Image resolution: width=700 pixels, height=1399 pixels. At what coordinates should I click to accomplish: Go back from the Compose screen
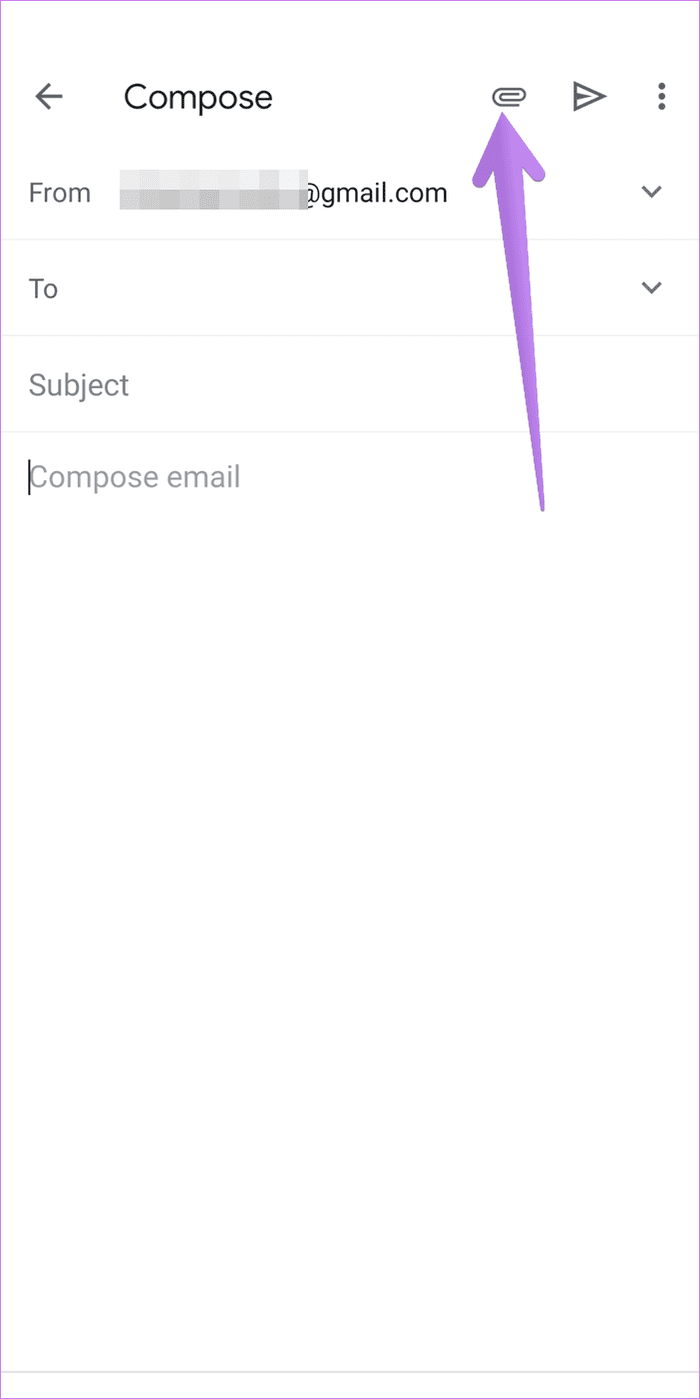coord(49,97)
